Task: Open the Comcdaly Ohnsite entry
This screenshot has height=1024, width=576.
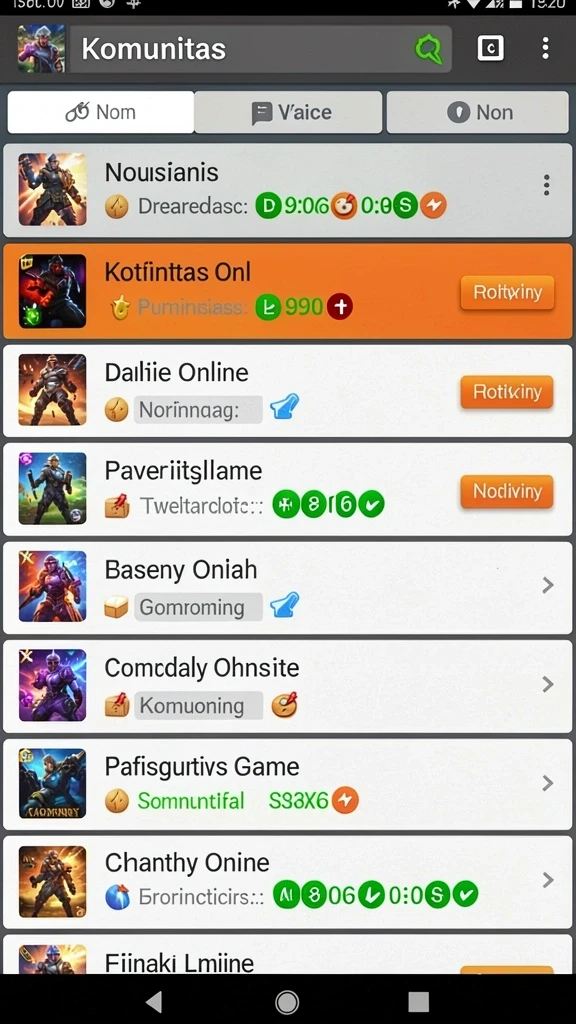Action: point(288,686)
